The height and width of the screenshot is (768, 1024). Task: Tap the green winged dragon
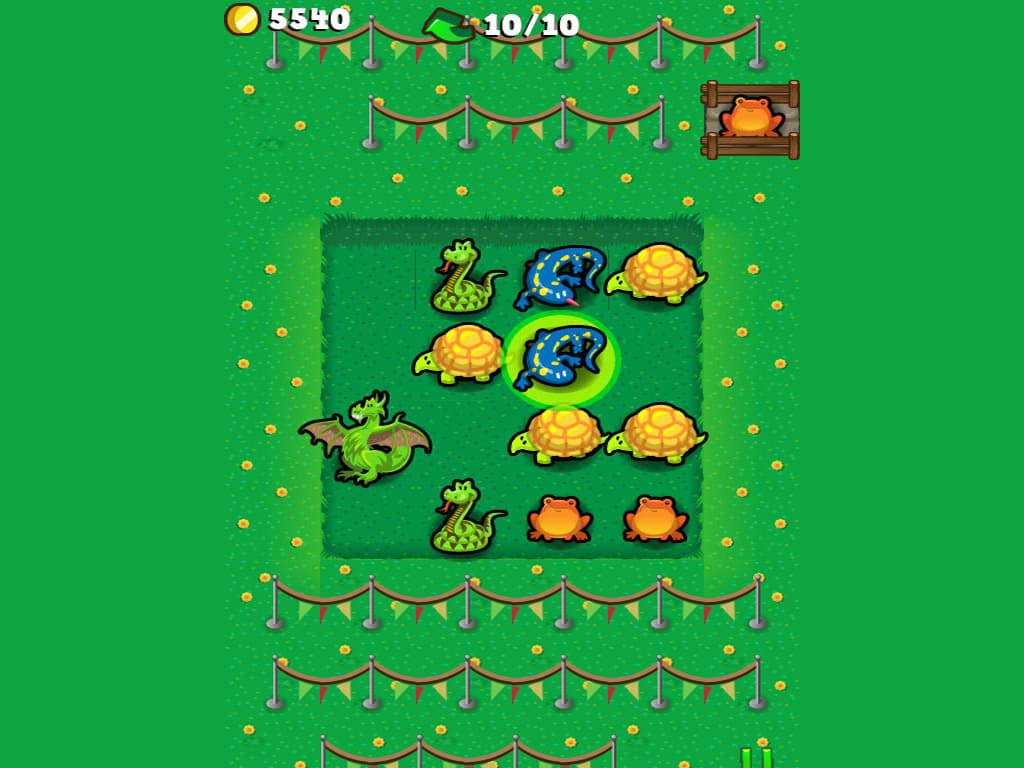click(x=366, y=439)
